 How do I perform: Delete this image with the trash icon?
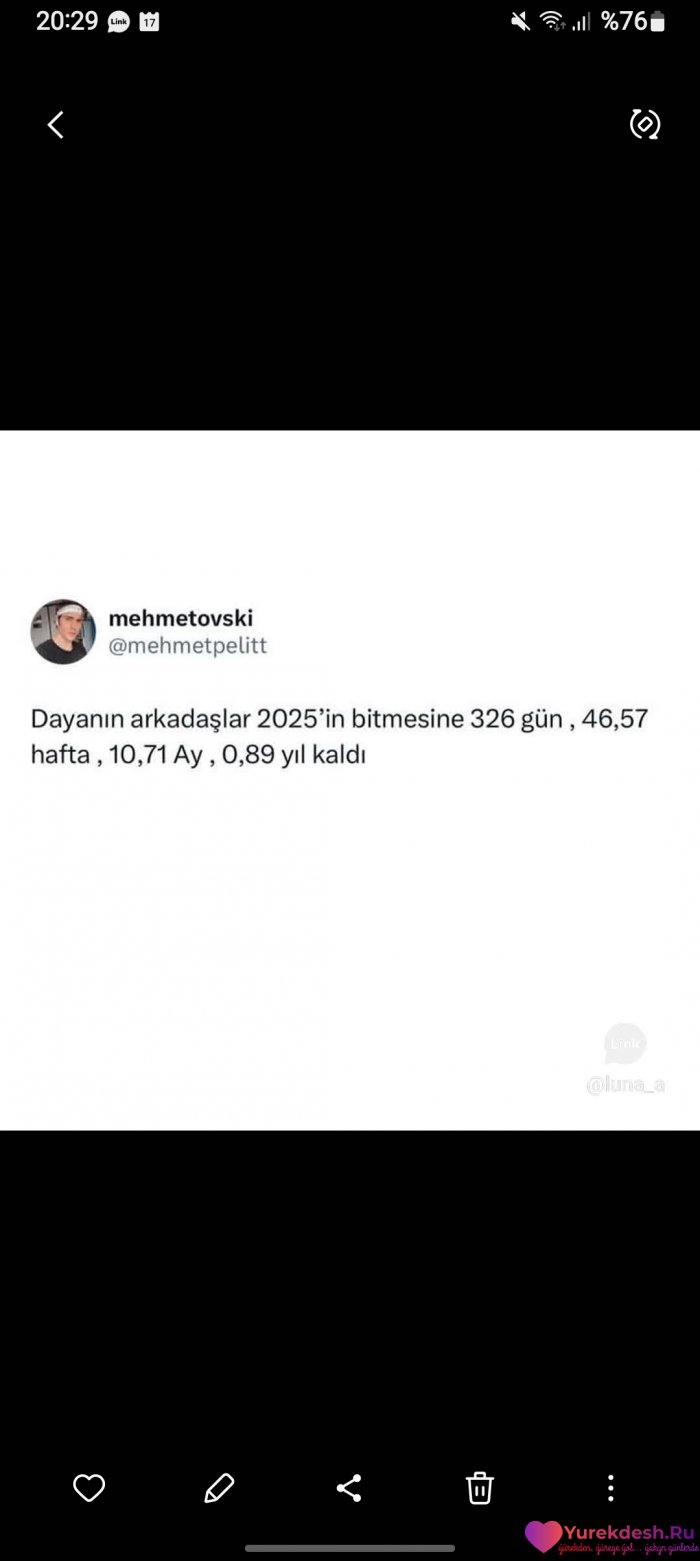[480, 1488]
